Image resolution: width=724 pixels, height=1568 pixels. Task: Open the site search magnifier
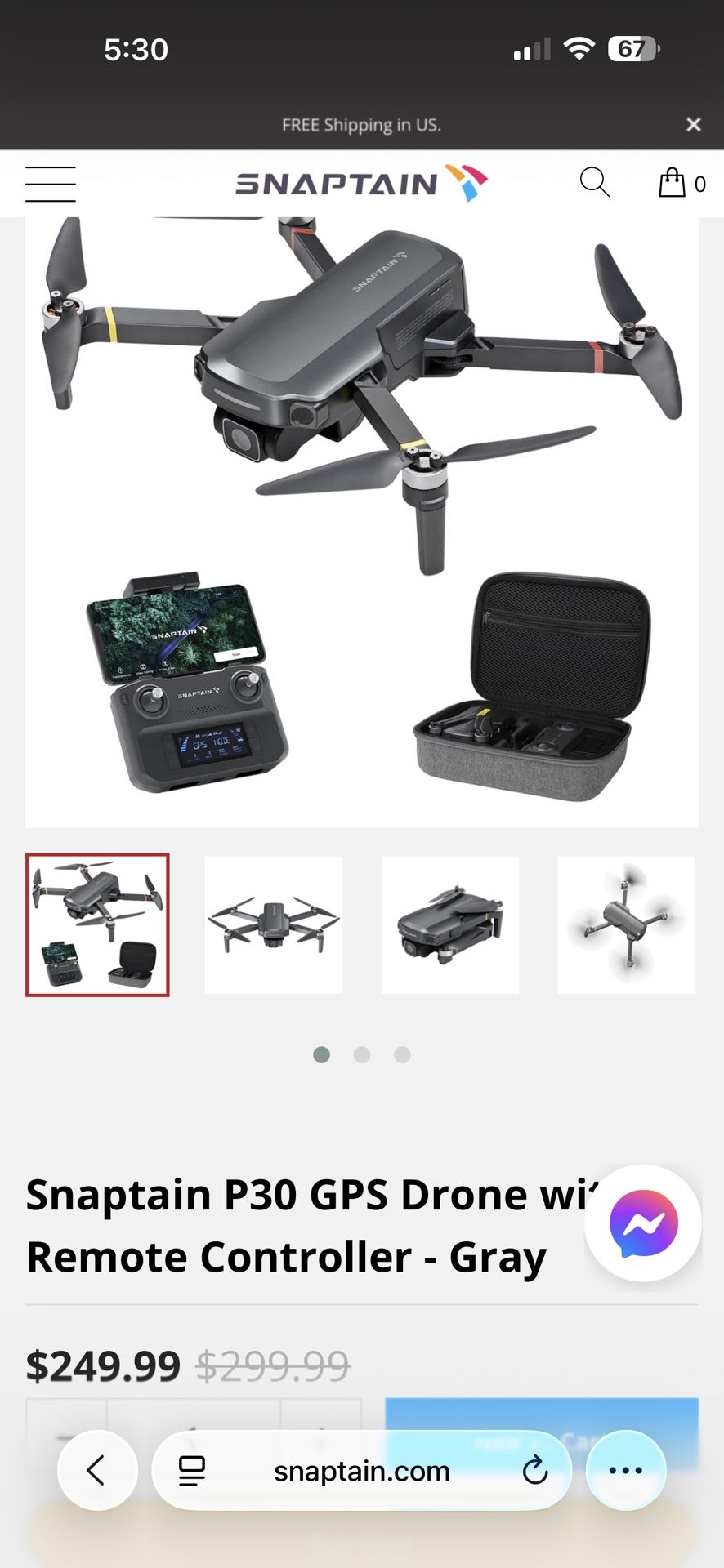click(x=595, y=183)
